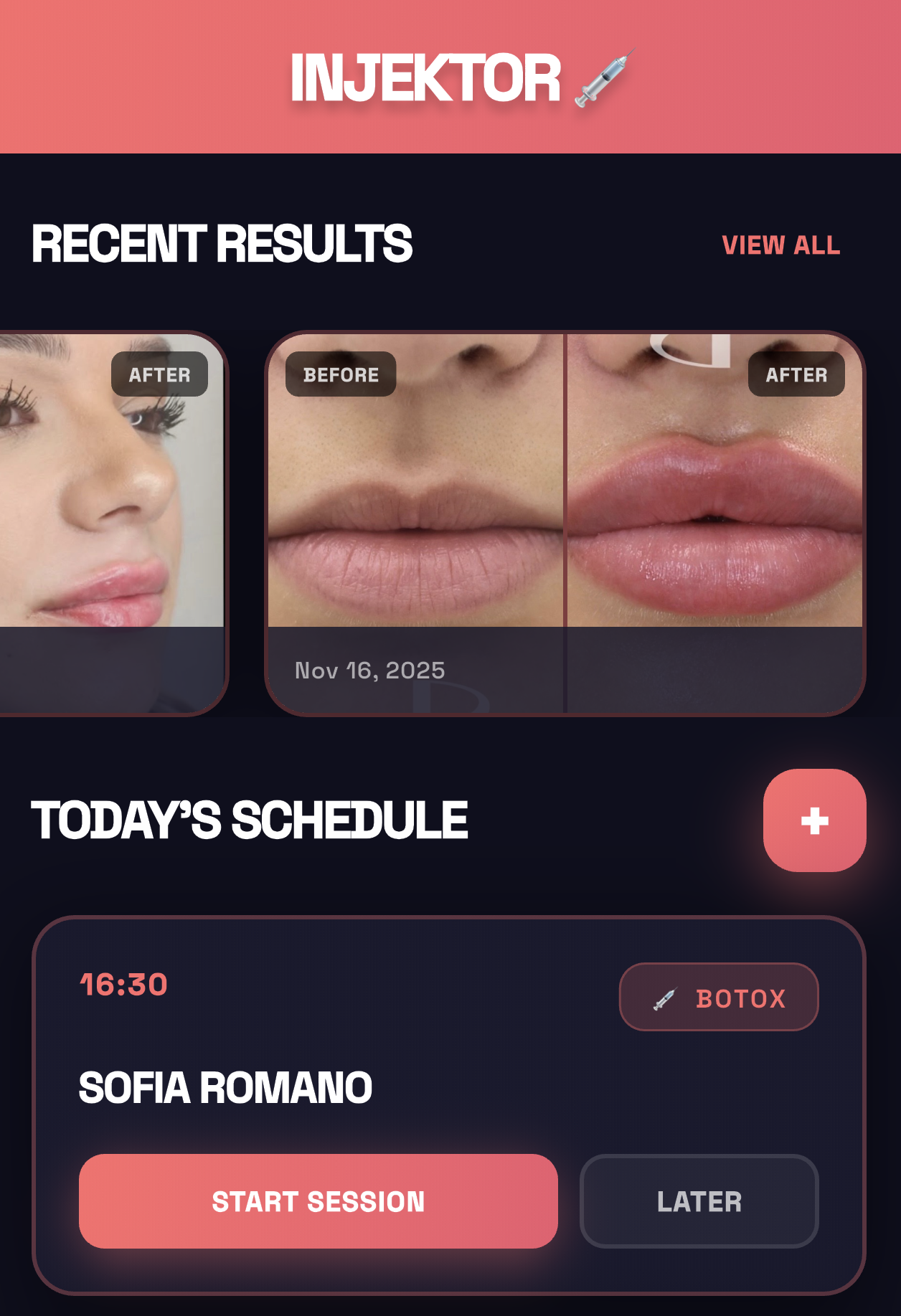This screenshot has width=901, height=1316.
Task: Postpone Sofia Romano's appointment with Later
Action: pyautogui.click(x=699, y=1201)
